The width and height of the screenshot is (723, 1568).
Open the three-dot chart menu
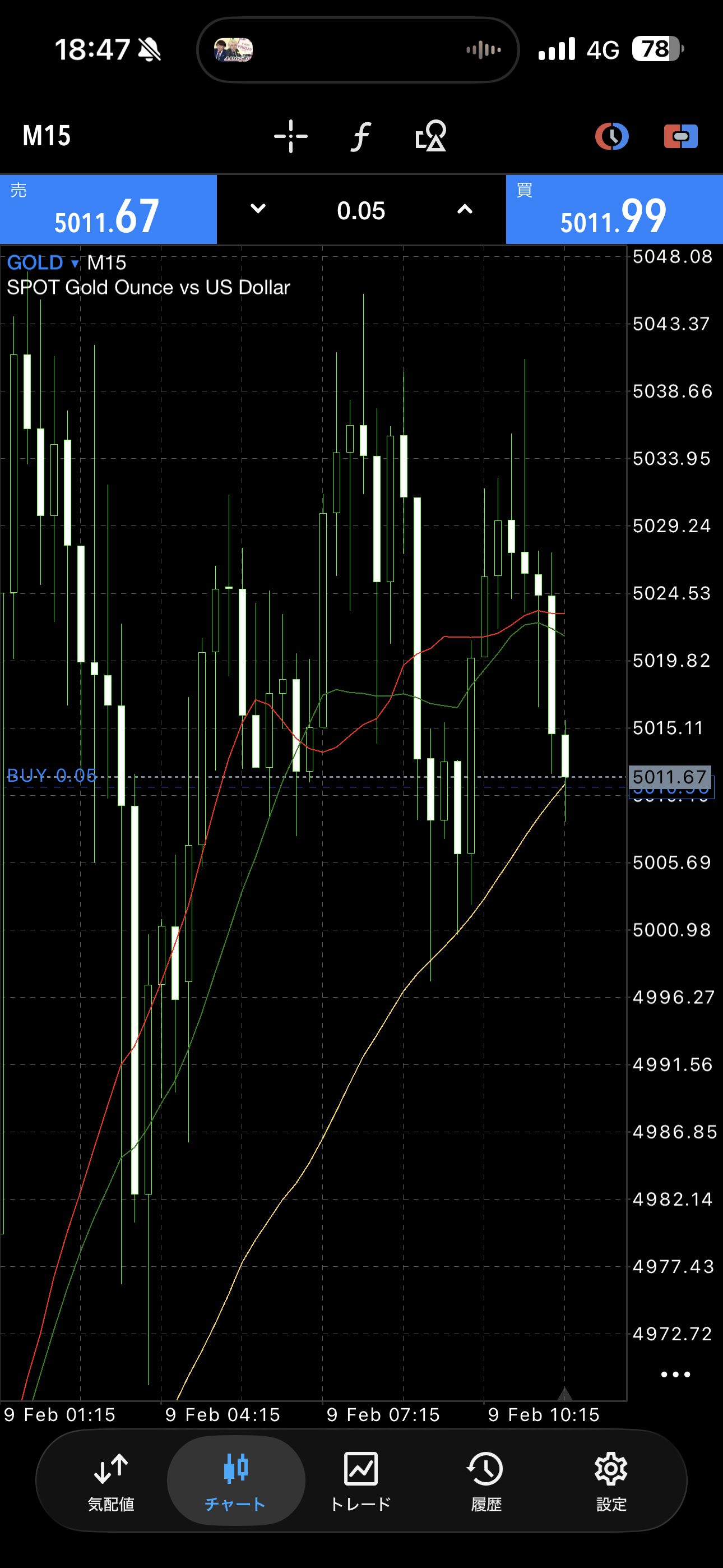tap(675, 1374)
